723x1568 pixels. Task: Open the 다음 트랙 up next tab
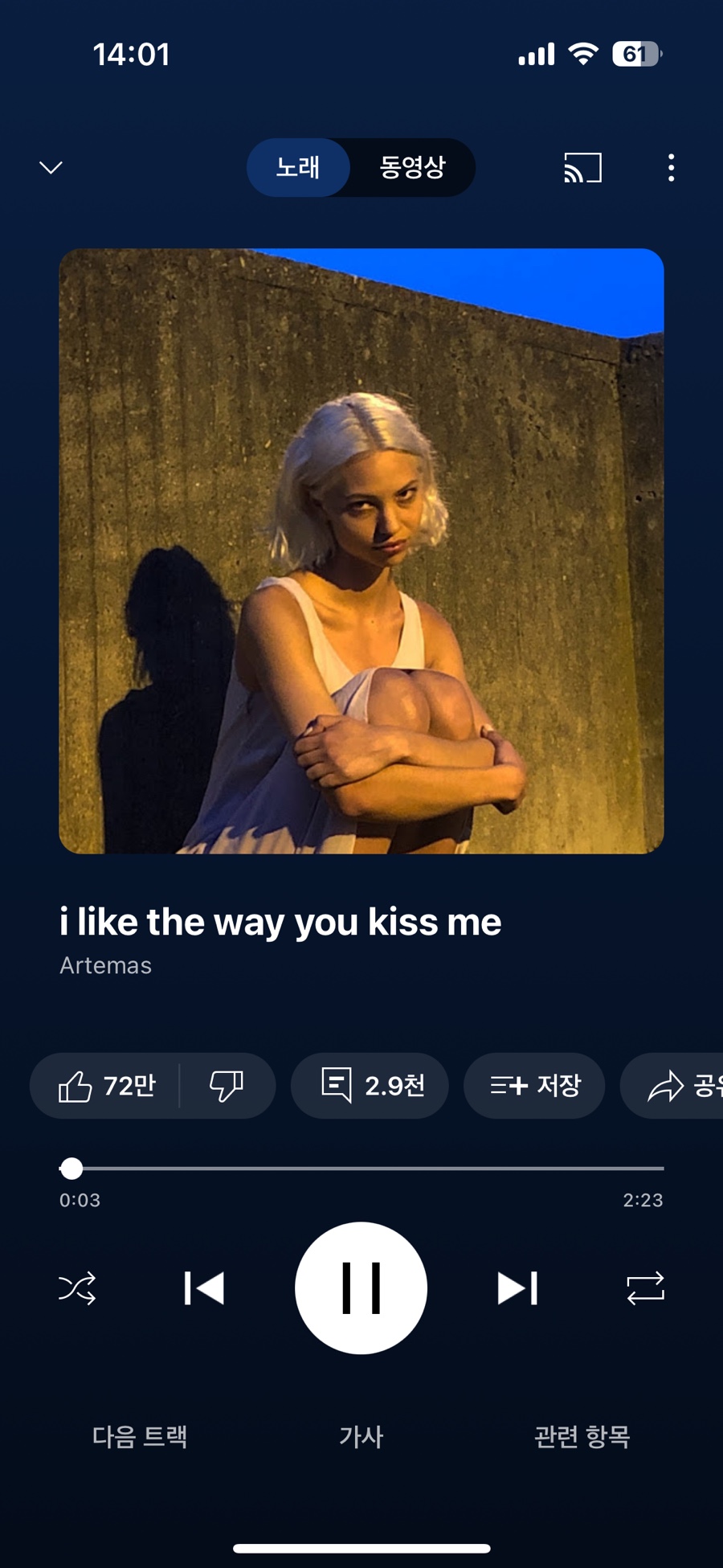[140, 1436]
